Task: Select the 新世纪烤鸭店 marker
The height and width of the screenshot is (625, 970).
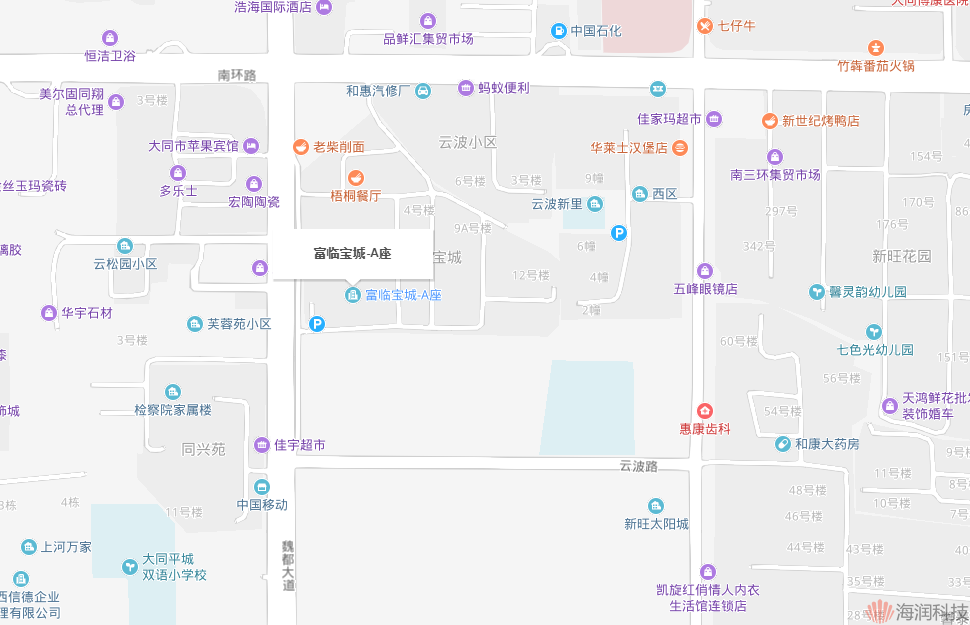Action: tap(770, 121)
